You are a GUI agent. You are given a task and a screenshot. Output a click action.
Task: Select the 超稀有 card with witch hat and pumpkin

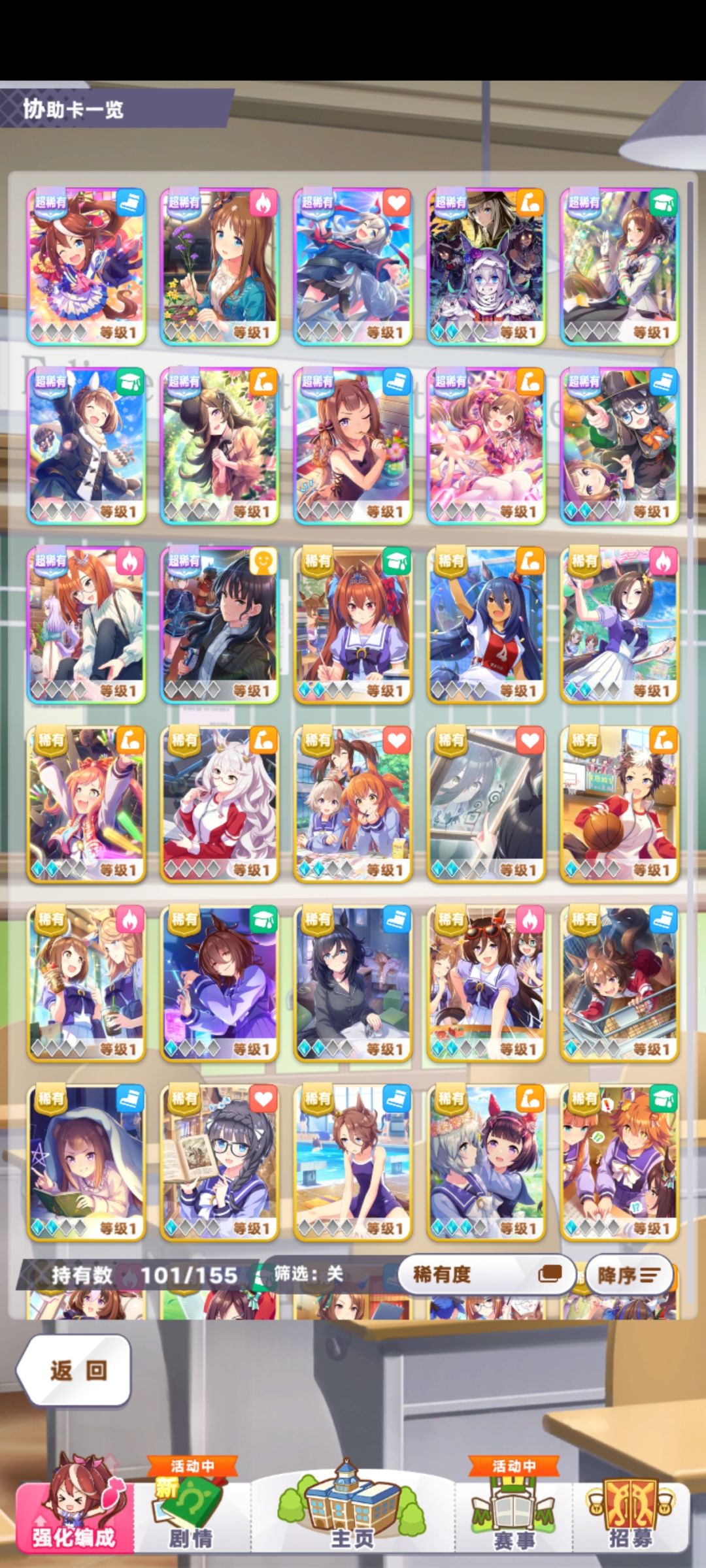pos(620,446)
